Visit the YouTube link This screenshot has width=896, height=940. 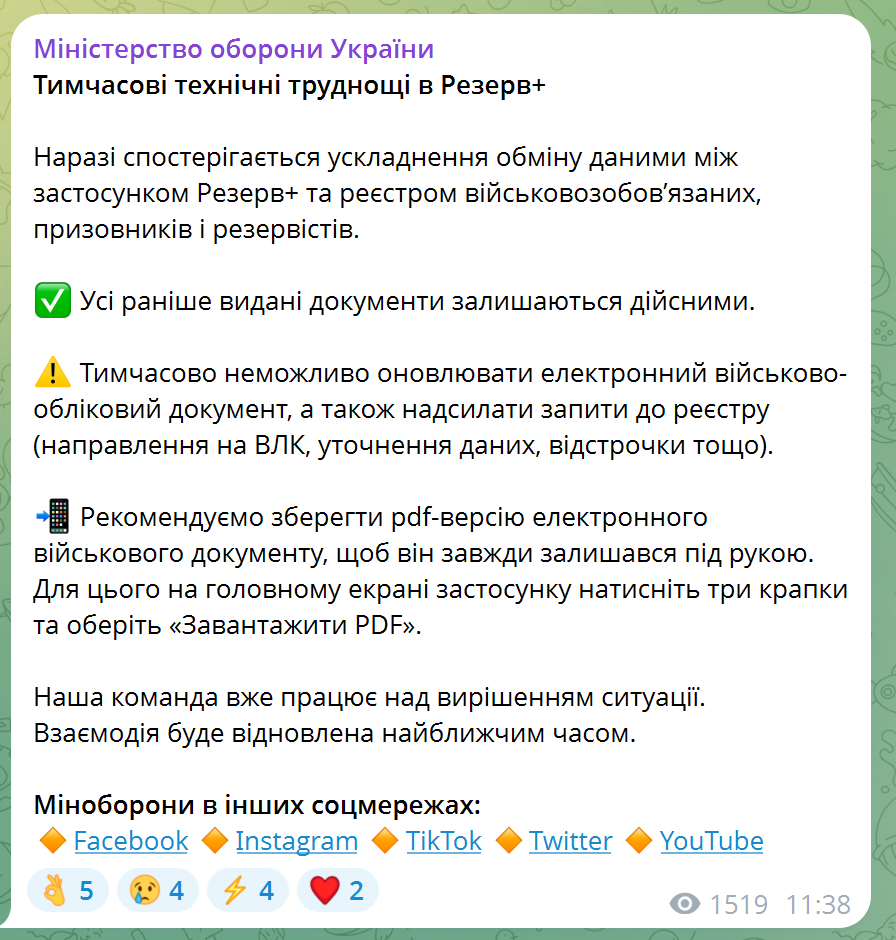[711, 841]
